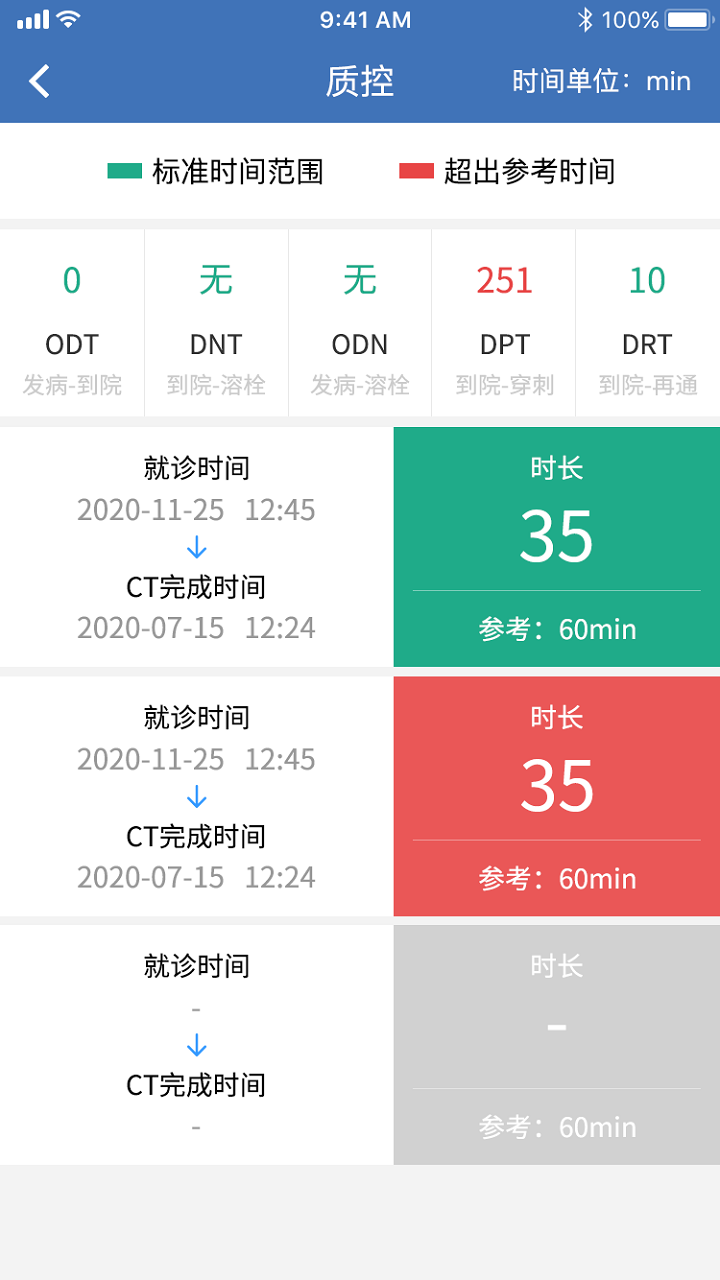Screen dimensions: 720x1280
Task: Go back using the left arrow icon
Action: [x=38, y=80]
